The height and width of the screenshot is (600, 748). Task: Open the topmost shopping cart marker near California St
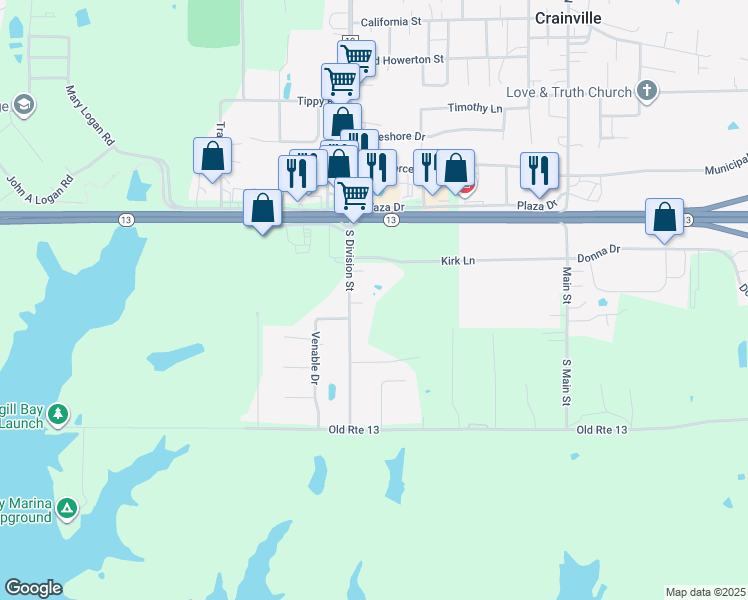coord(356,58)
